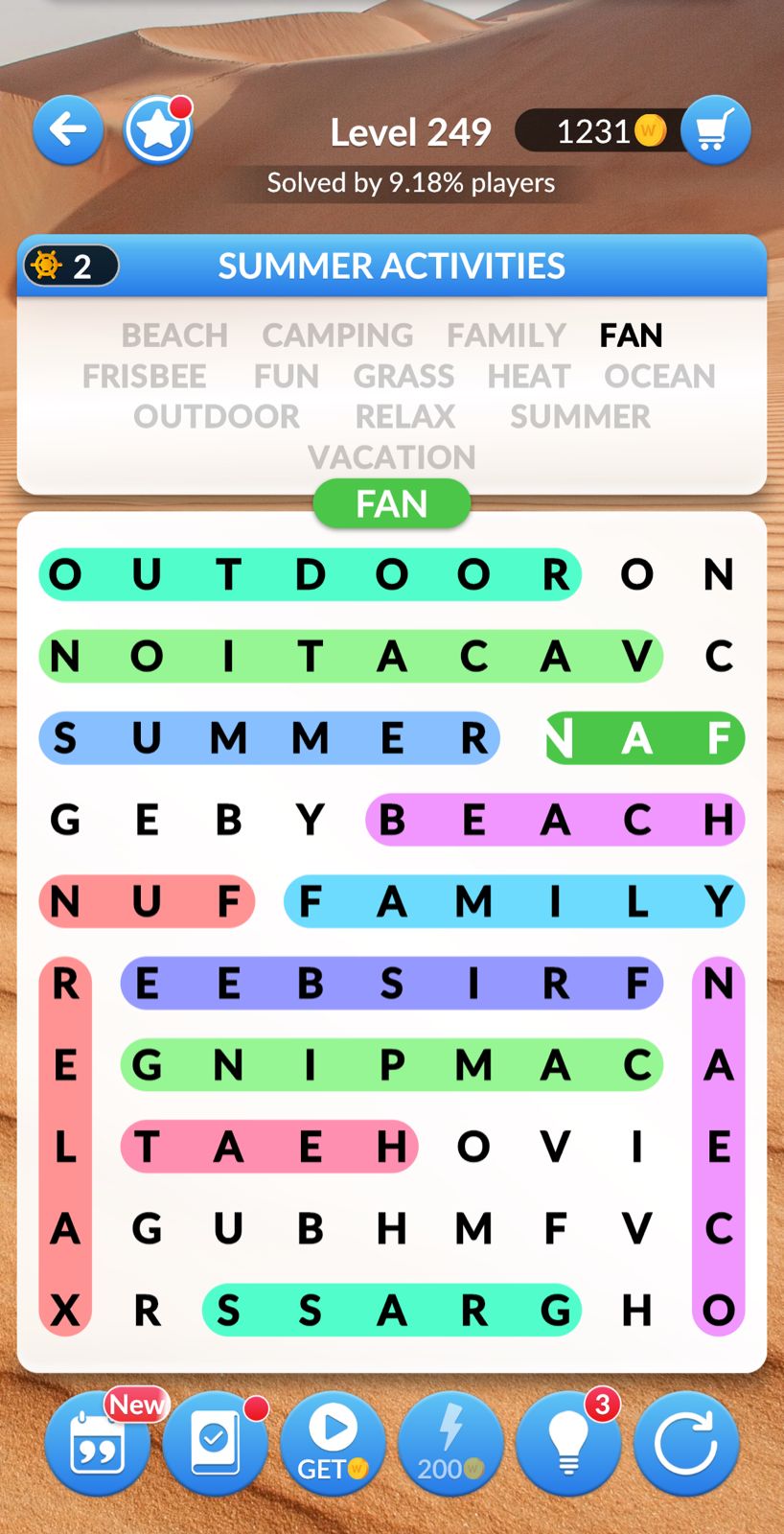Use the 200-coin lightning booster
The width and height of the screenshot is (784, 1534).
tap(450, 1444)
